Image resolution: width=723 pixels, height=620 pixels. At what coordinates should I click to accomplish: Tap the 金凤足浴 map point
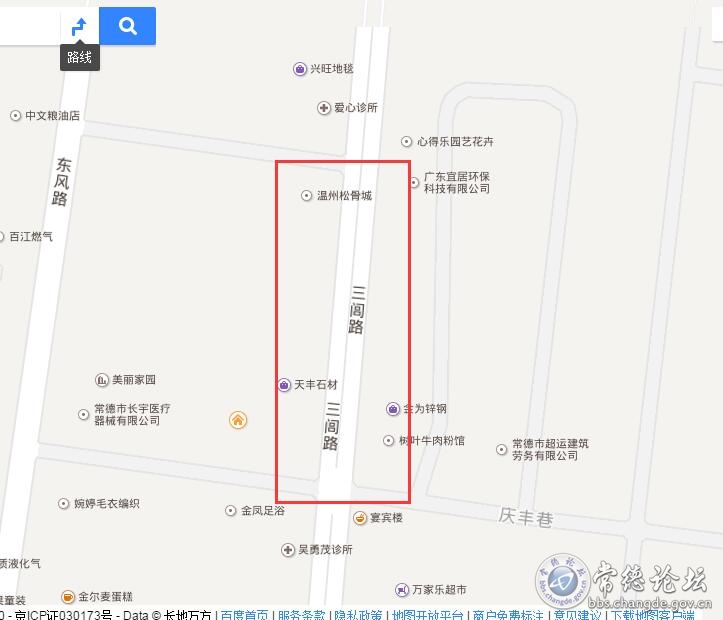231,511
